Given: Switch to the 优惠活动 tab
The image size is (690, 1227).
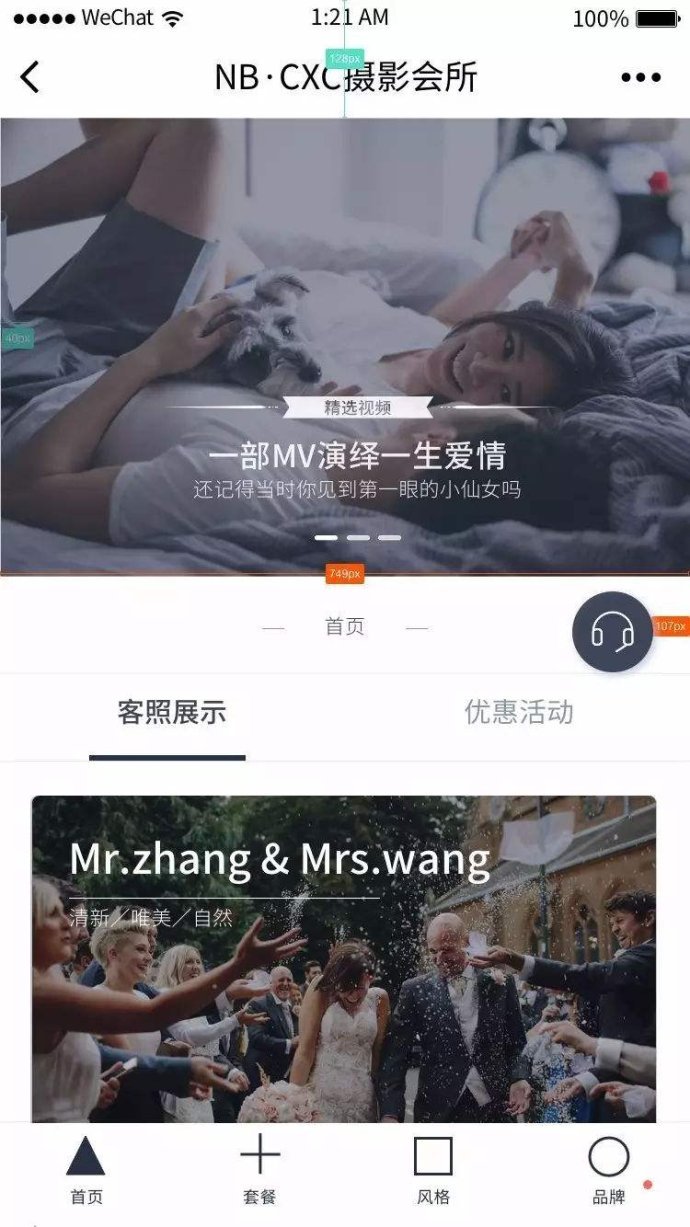Looking at the screenshot, I should coord(518,713).
